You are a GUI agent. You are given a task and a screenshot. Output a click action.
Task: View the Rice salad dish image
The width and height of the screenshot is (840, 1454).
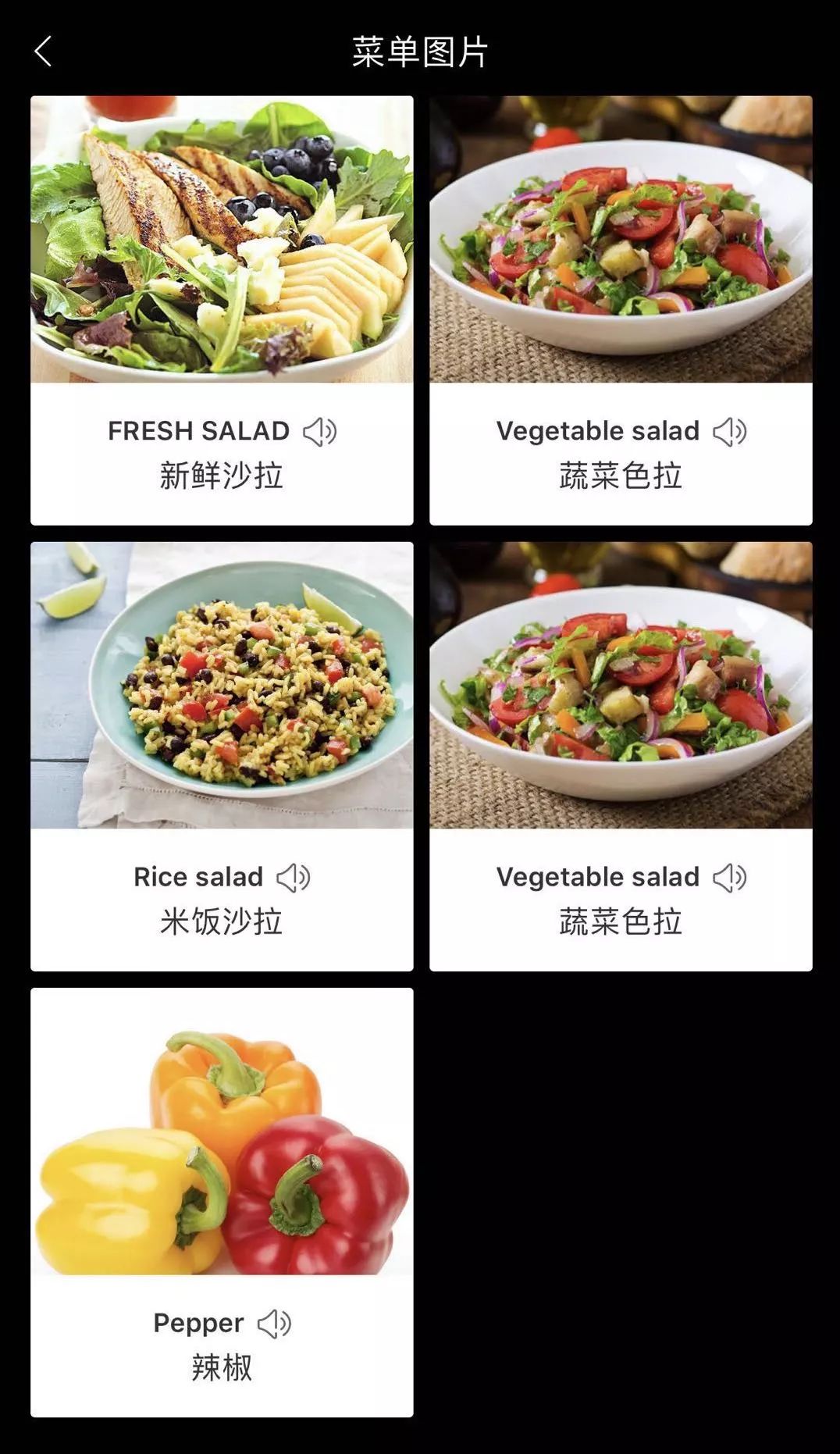pyautogui.click(x=221, y=687)
